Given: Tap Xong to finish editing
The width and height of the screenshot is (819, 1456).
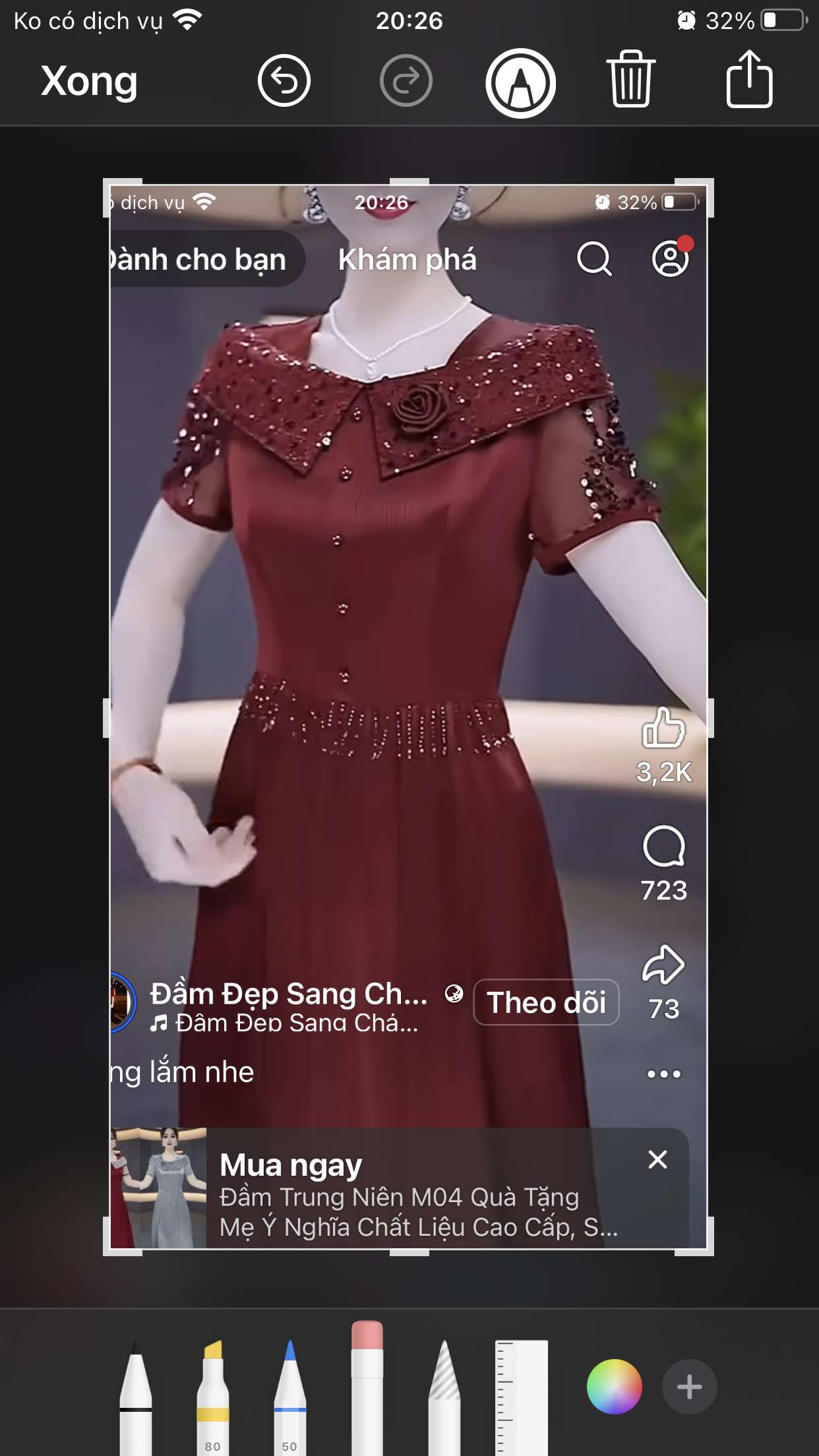Looking at the screenshot, I should tap(89, 82).
